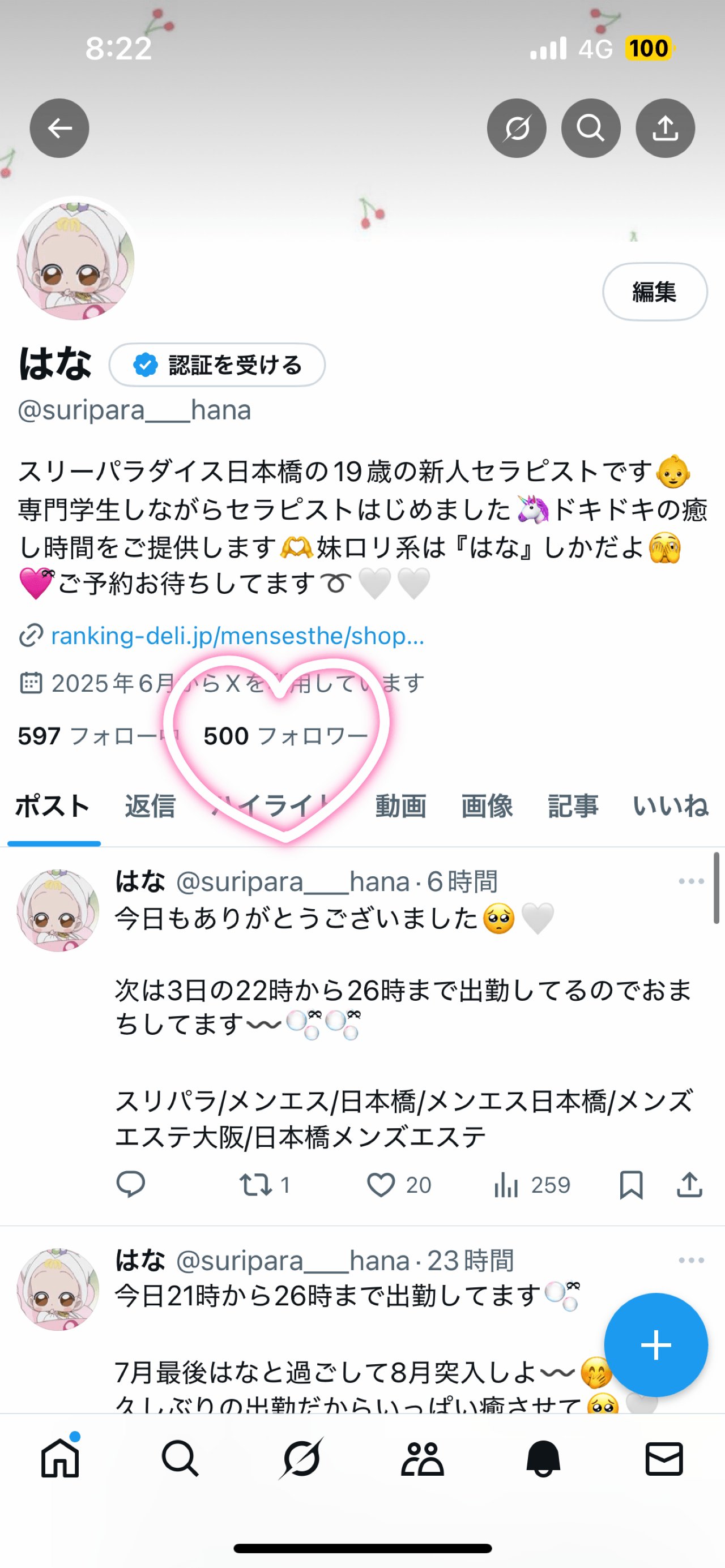Open the Grok icon in the header

coord(516,128)
